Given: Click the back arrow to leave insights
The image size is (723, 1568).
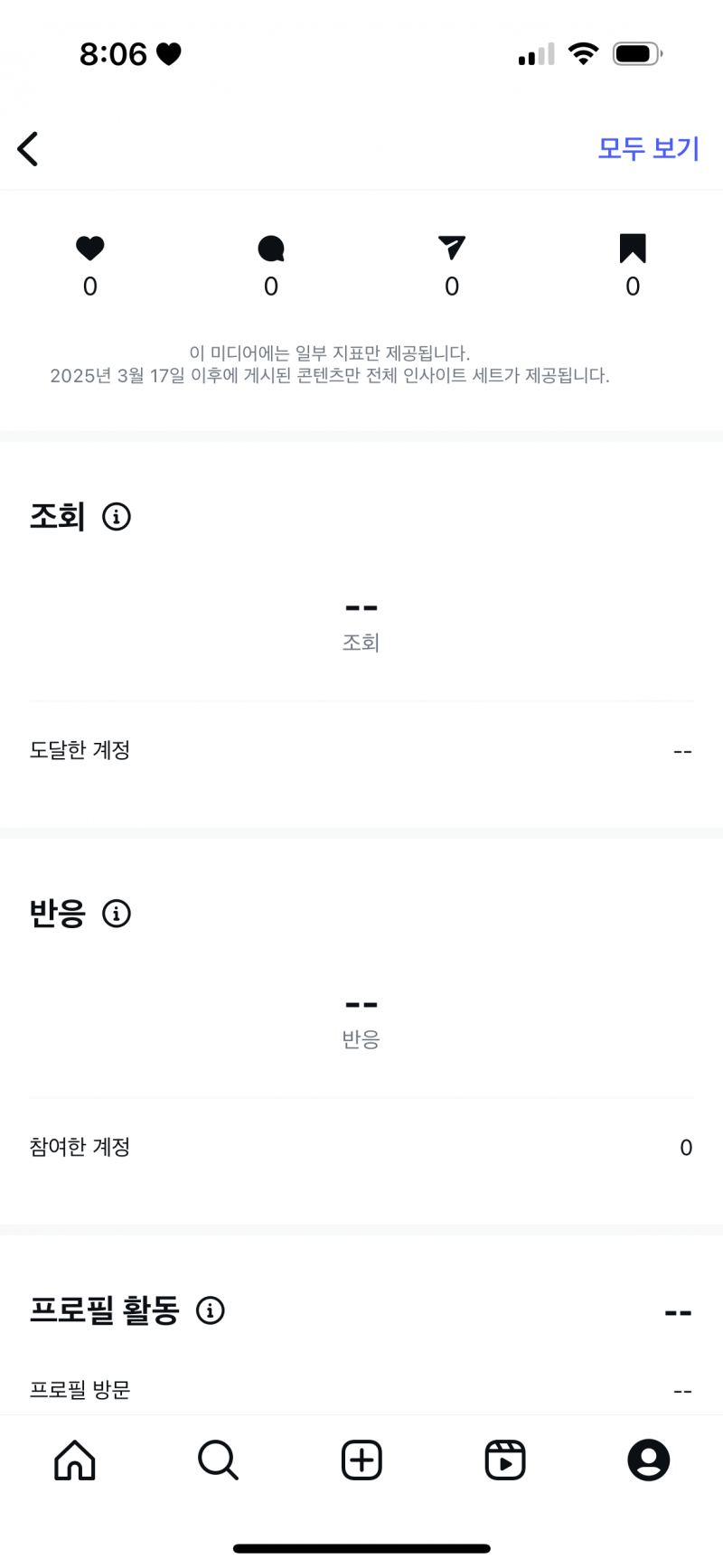Looking at the screenshot, I should 28,148.
